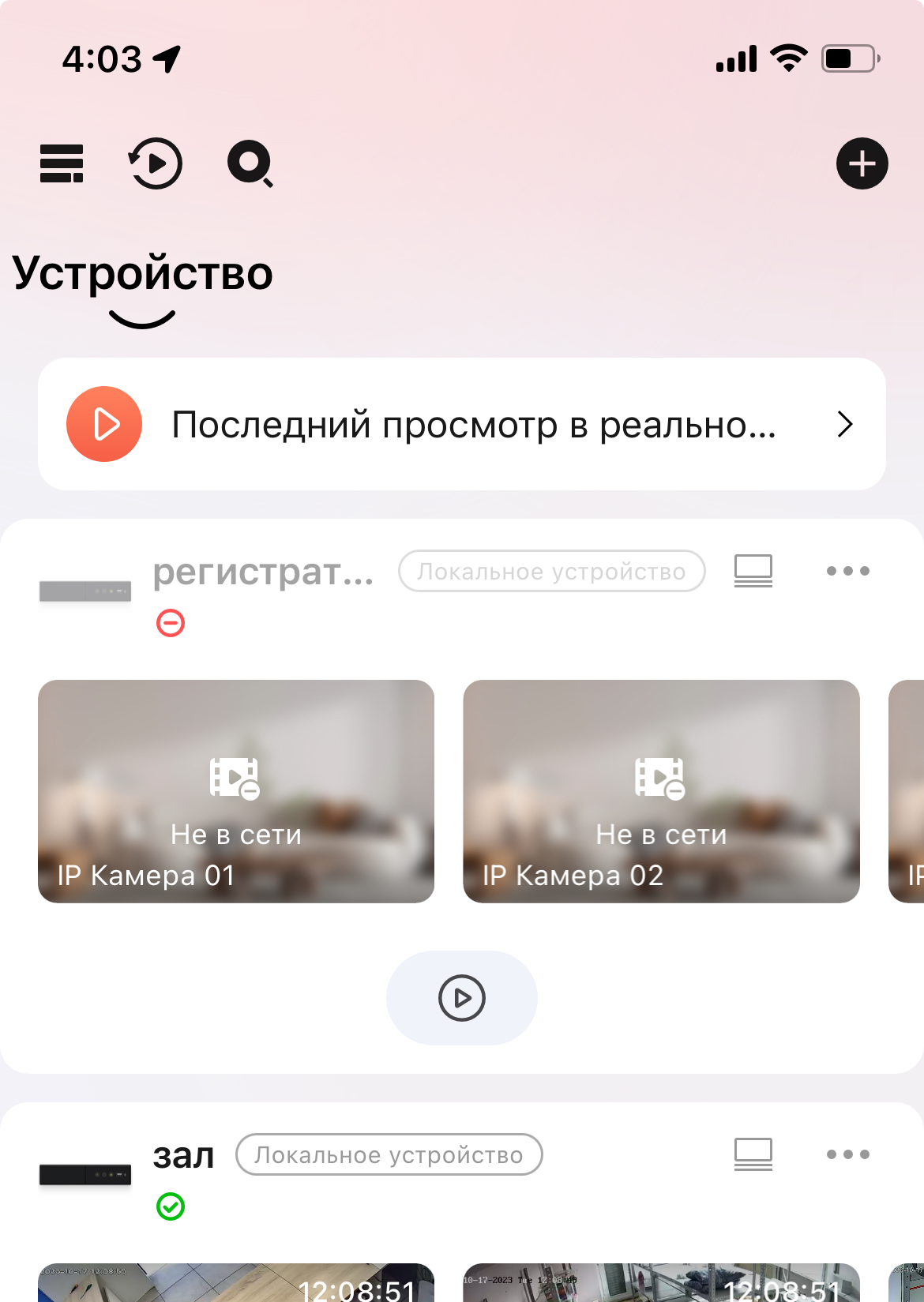Open IP Камера 02 offline tile
This screenshot has width=924, height=1302.
pyautogui.click(x=661, y=791)
